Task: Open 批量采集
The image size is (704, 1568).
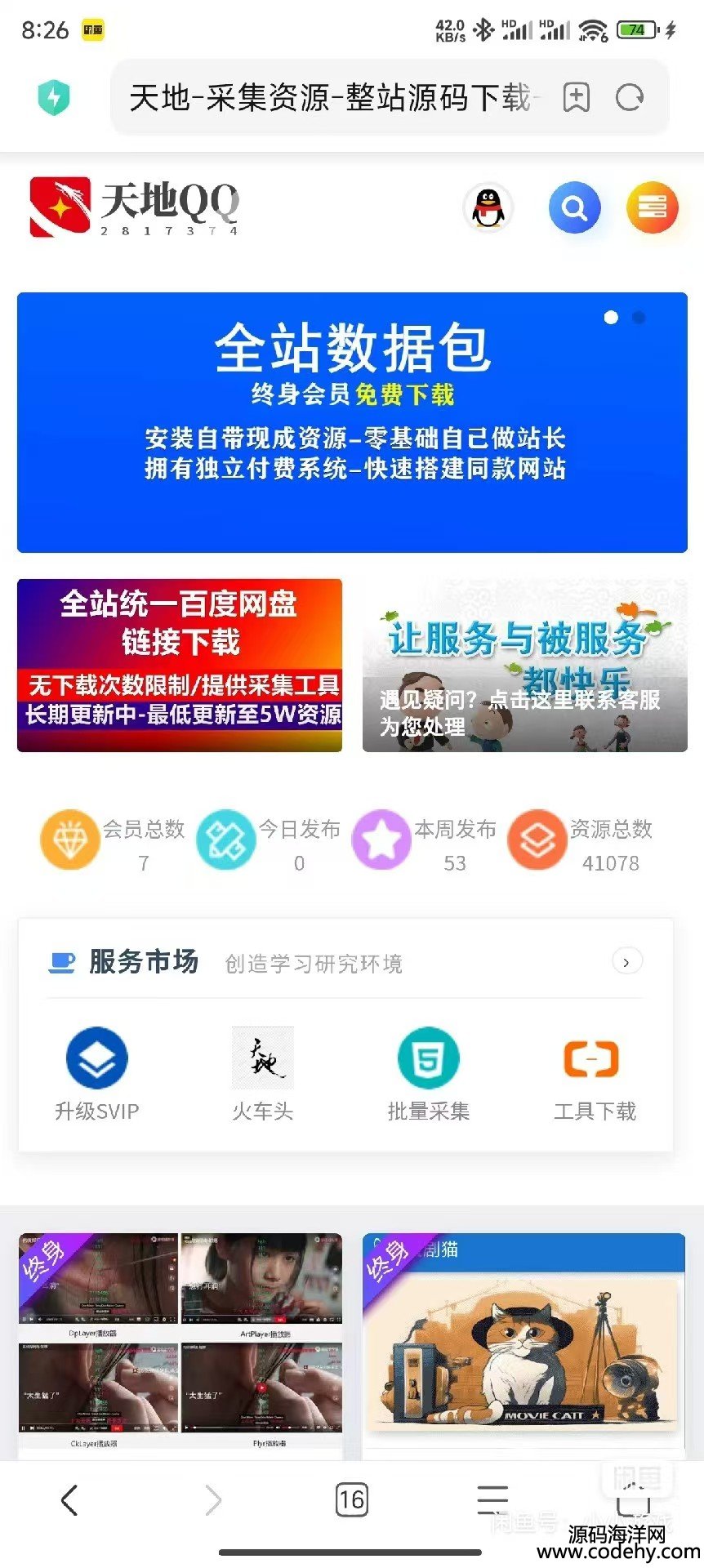Action: [x=429, y=1073]
